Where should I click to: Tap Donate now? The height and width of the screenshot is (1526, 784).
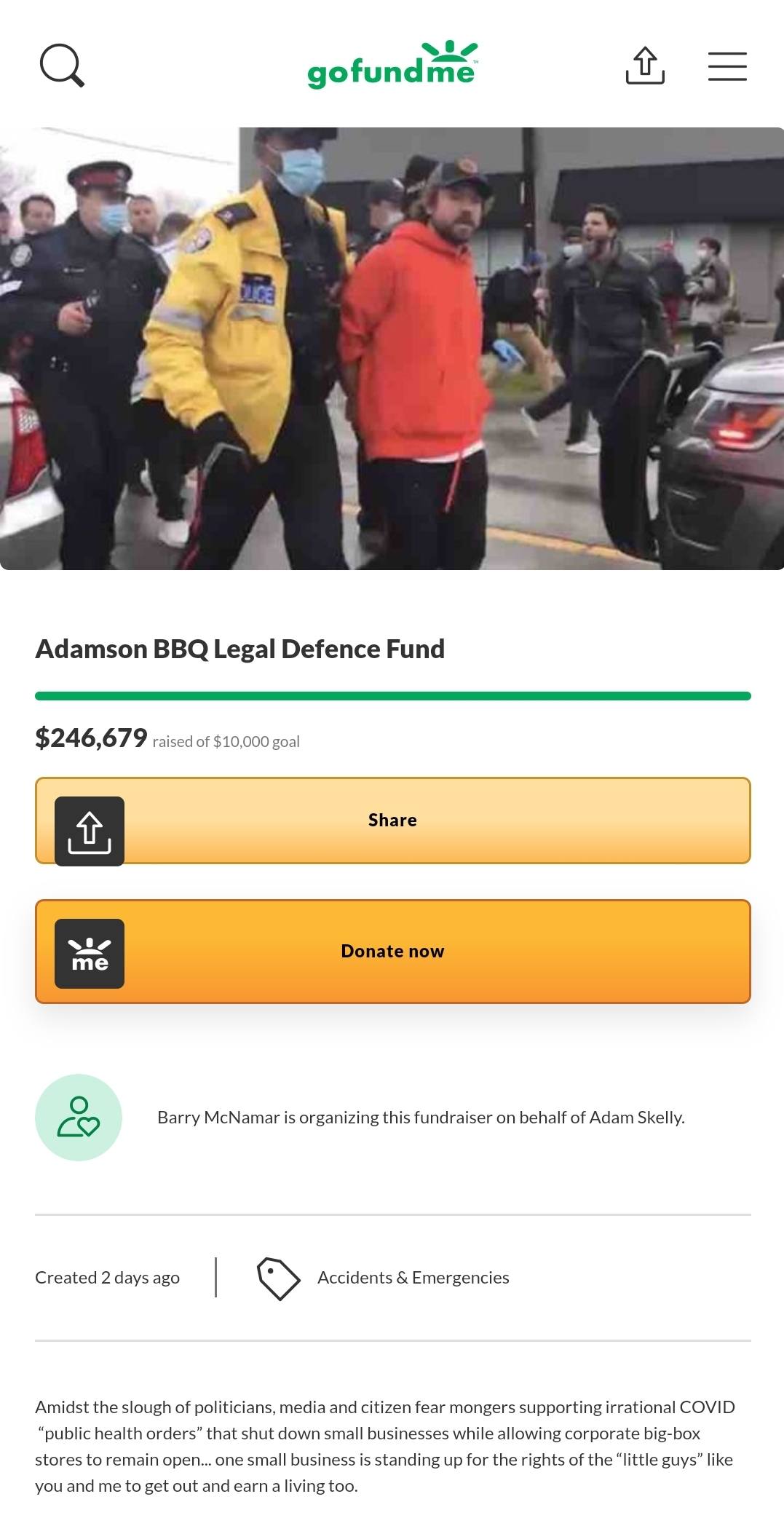(392, 952)
